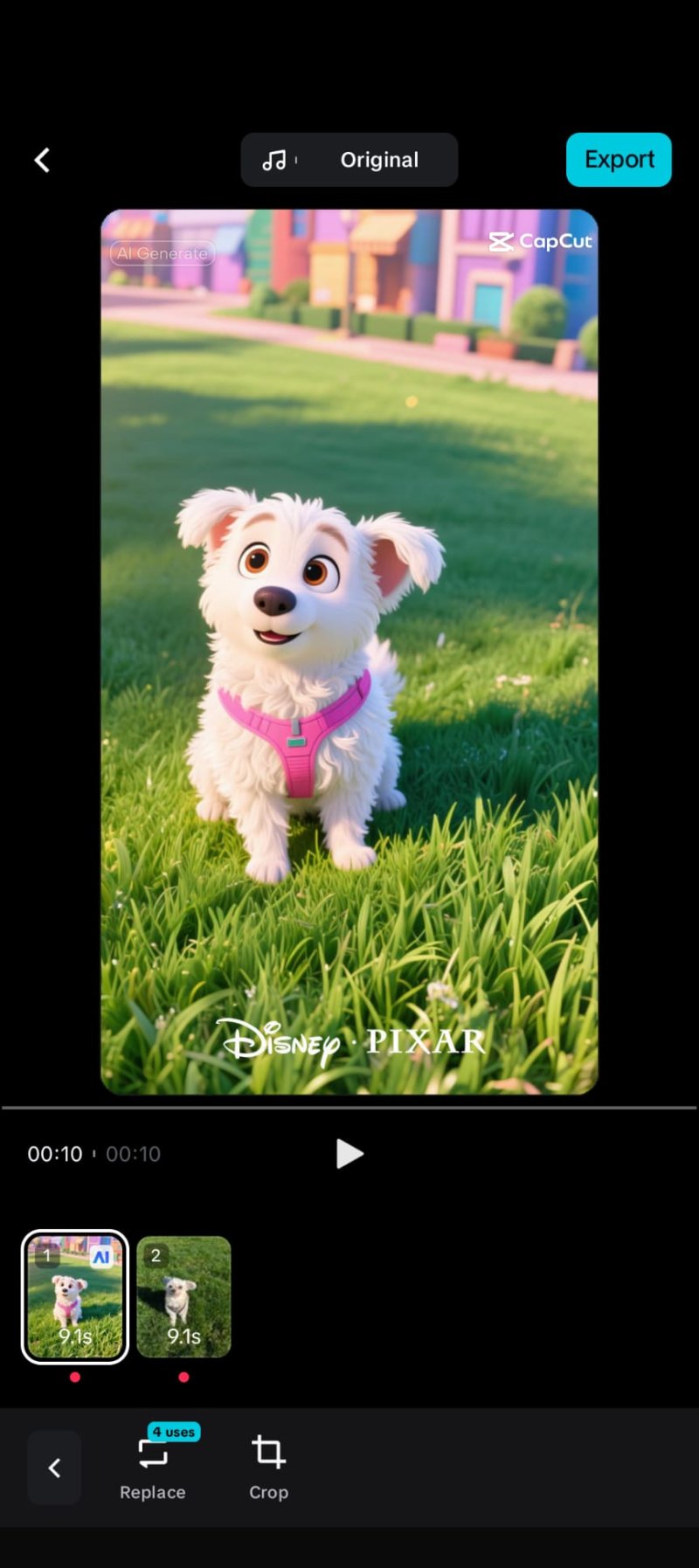Export the video

[x=619, y=160]
